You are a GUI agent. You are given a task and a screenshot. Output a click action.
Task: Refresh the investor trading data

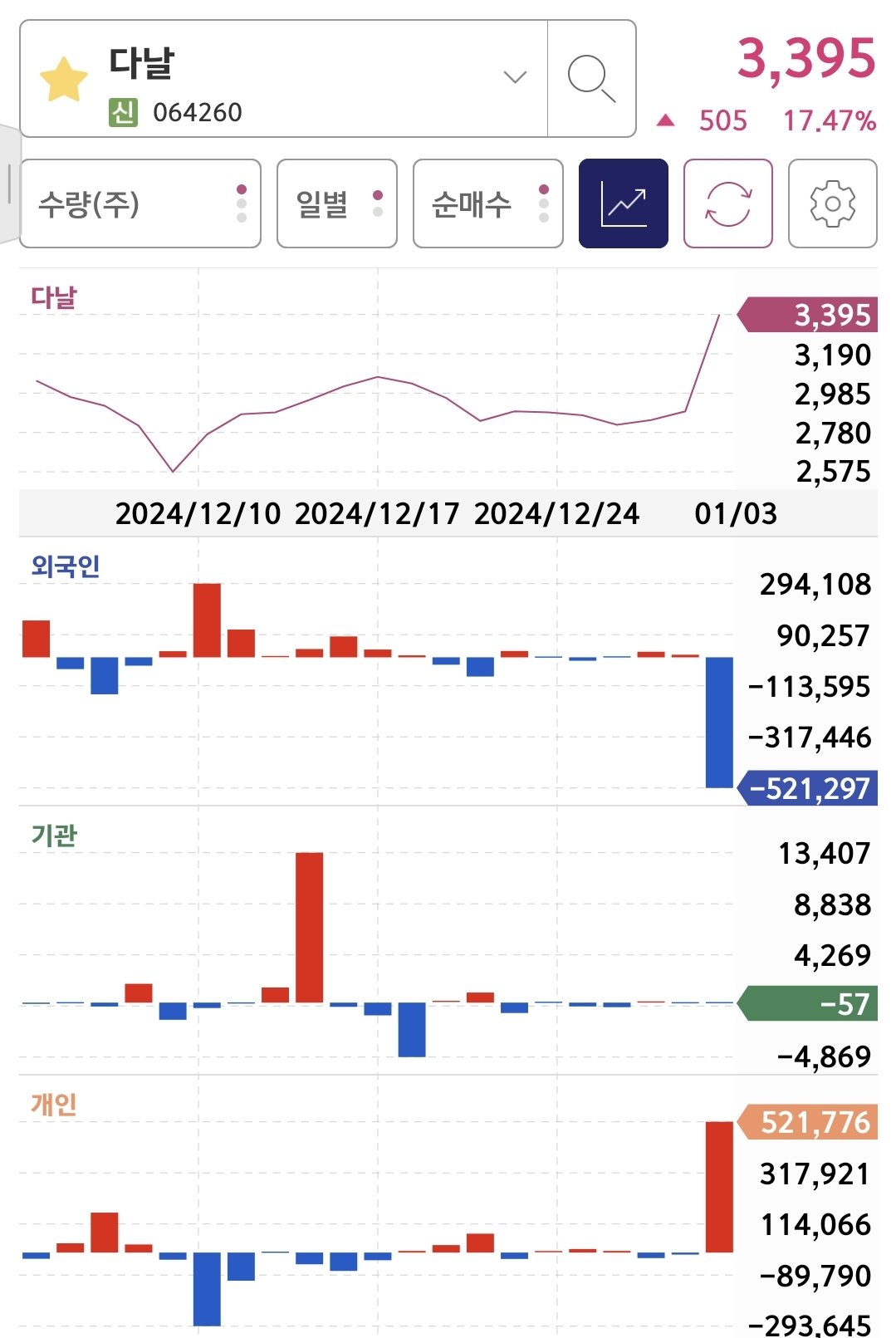point(728,204)
